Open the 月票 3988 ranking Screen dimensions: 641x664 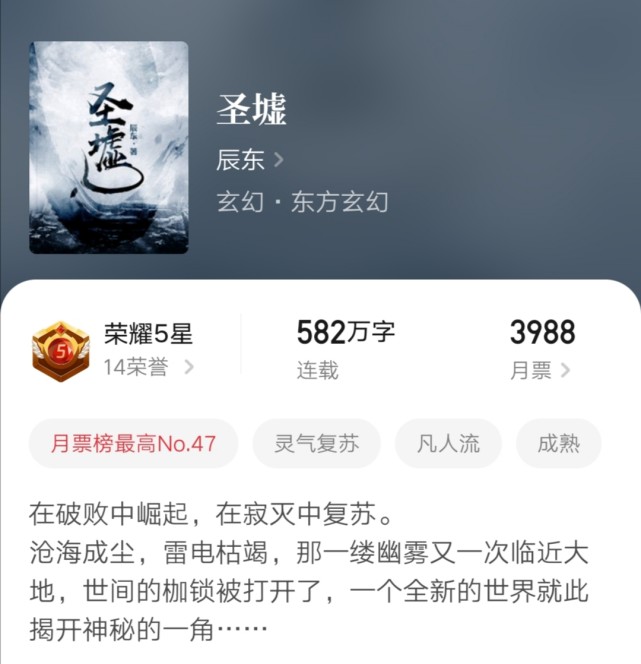(x=541, y=350)
